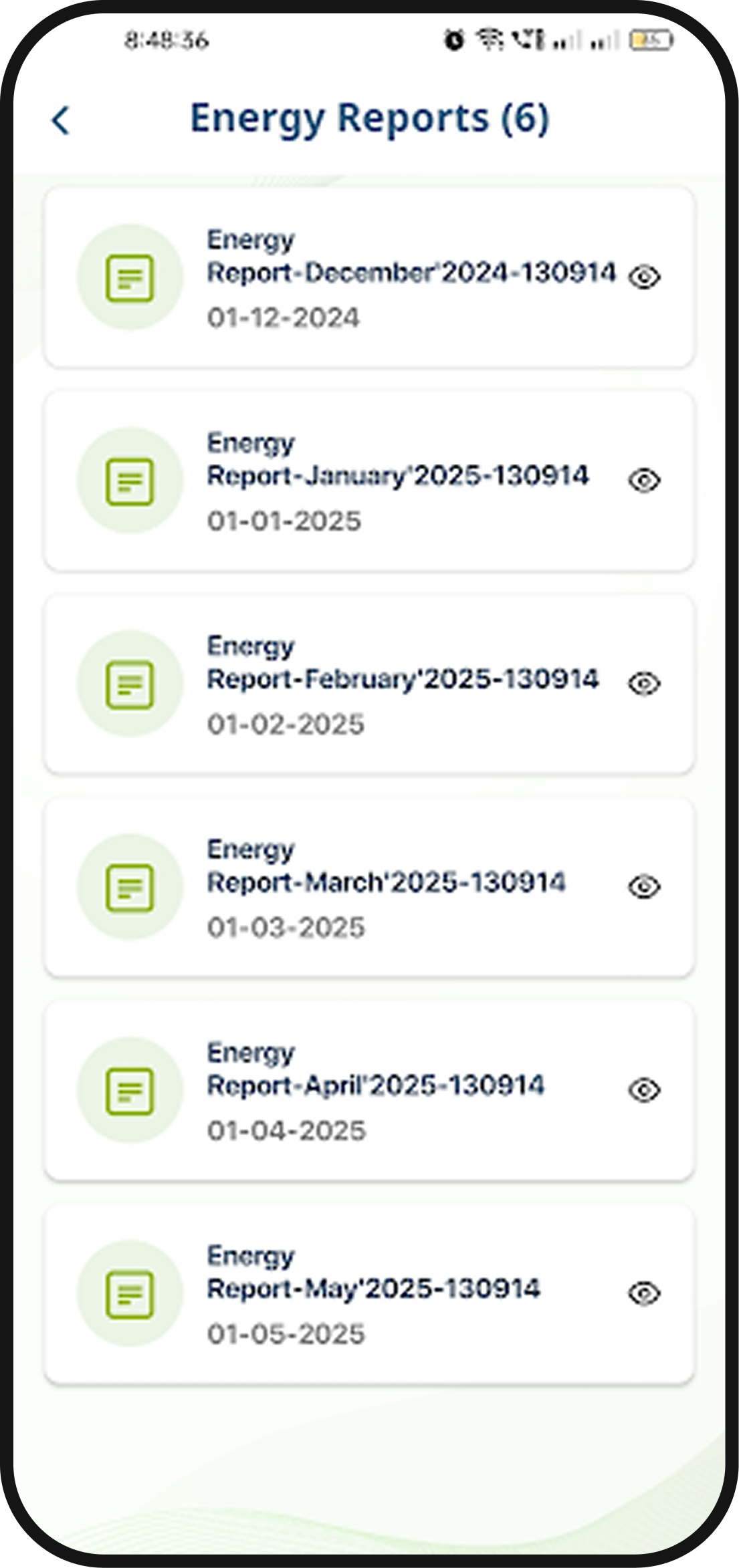739x1568 pixels.
Task: Open the Energy Report-March'2025 card
Action: (368, 887)
